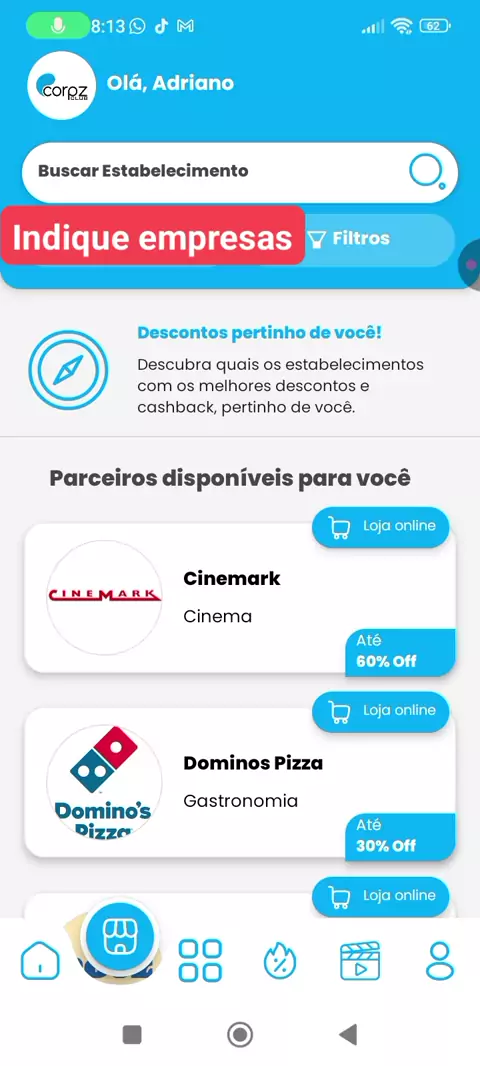Switch to the profile person tab
The width and height of the screenshot is (480, 1066).
[440, 961]
